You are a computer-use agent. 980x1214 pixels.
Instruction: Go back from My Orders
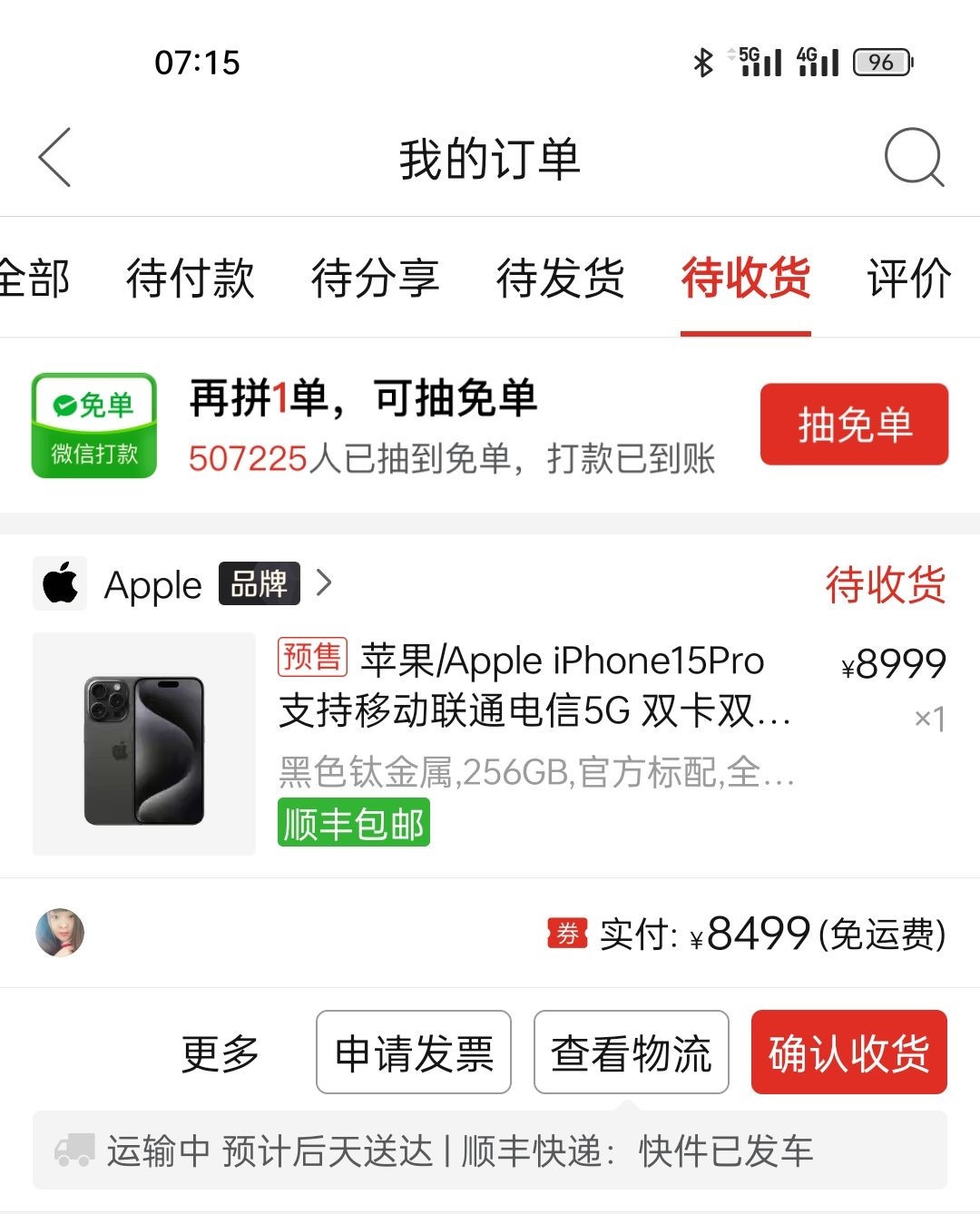pos(56,158)
